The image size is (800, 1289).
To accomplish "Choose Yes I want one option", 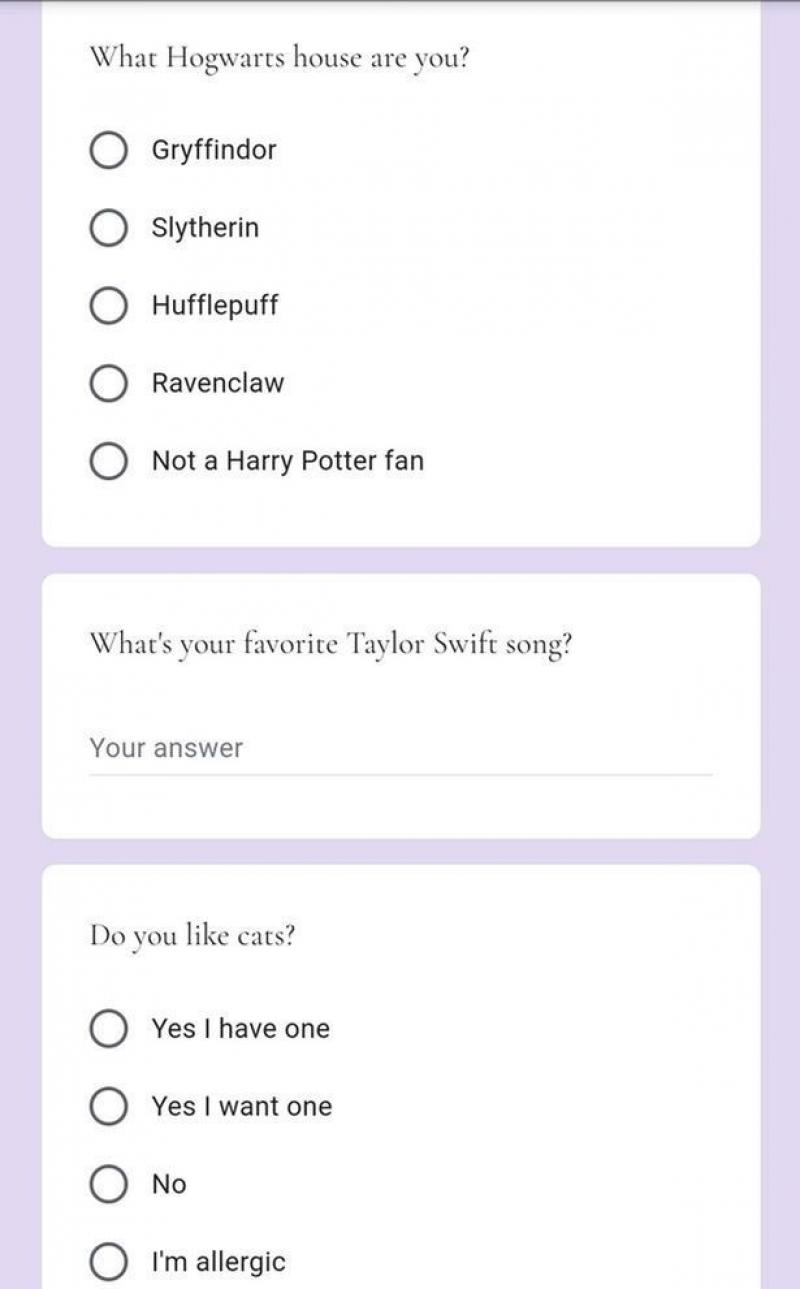I will (x=108, y=1106).
